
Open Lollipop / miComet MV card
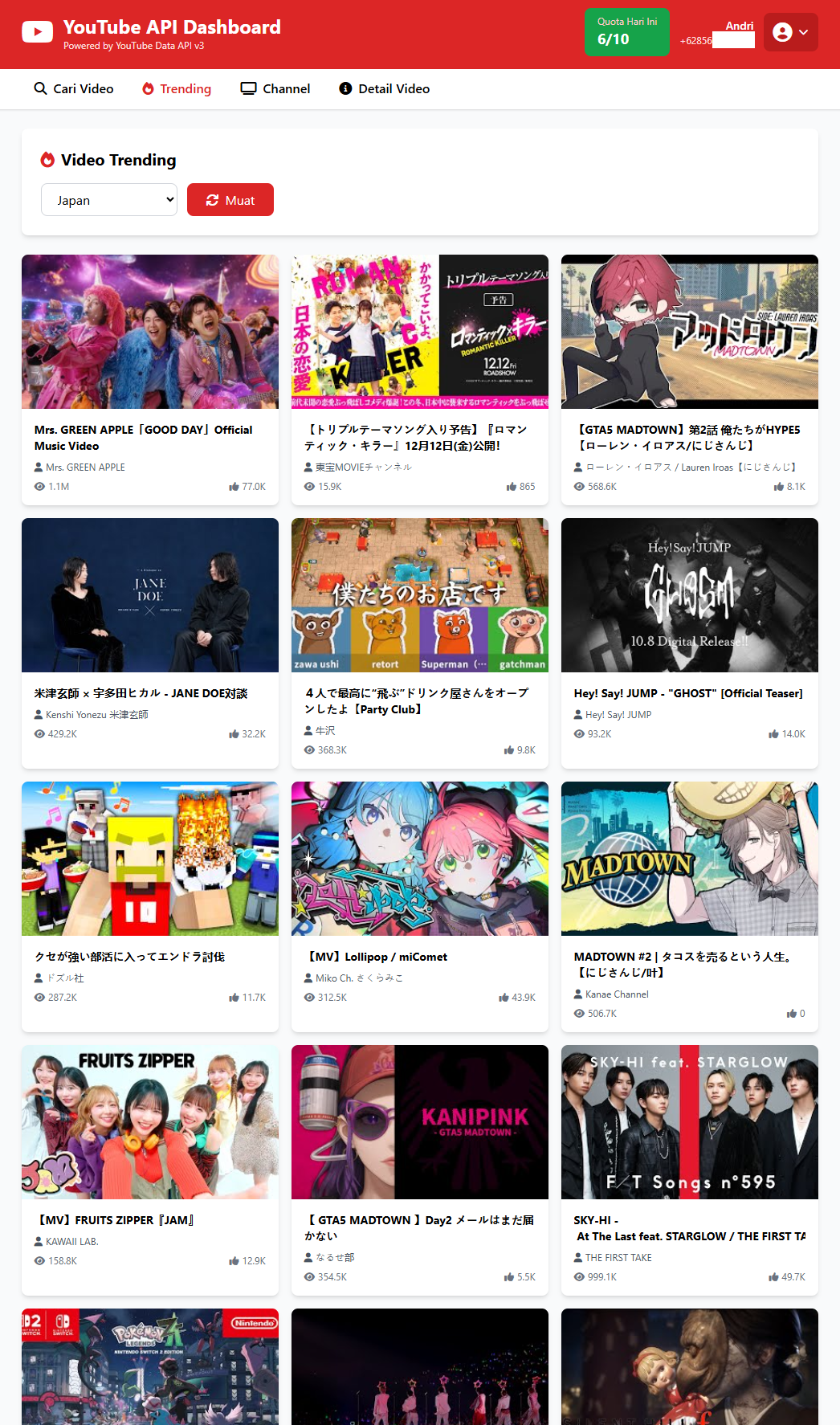tap(420, 859)
